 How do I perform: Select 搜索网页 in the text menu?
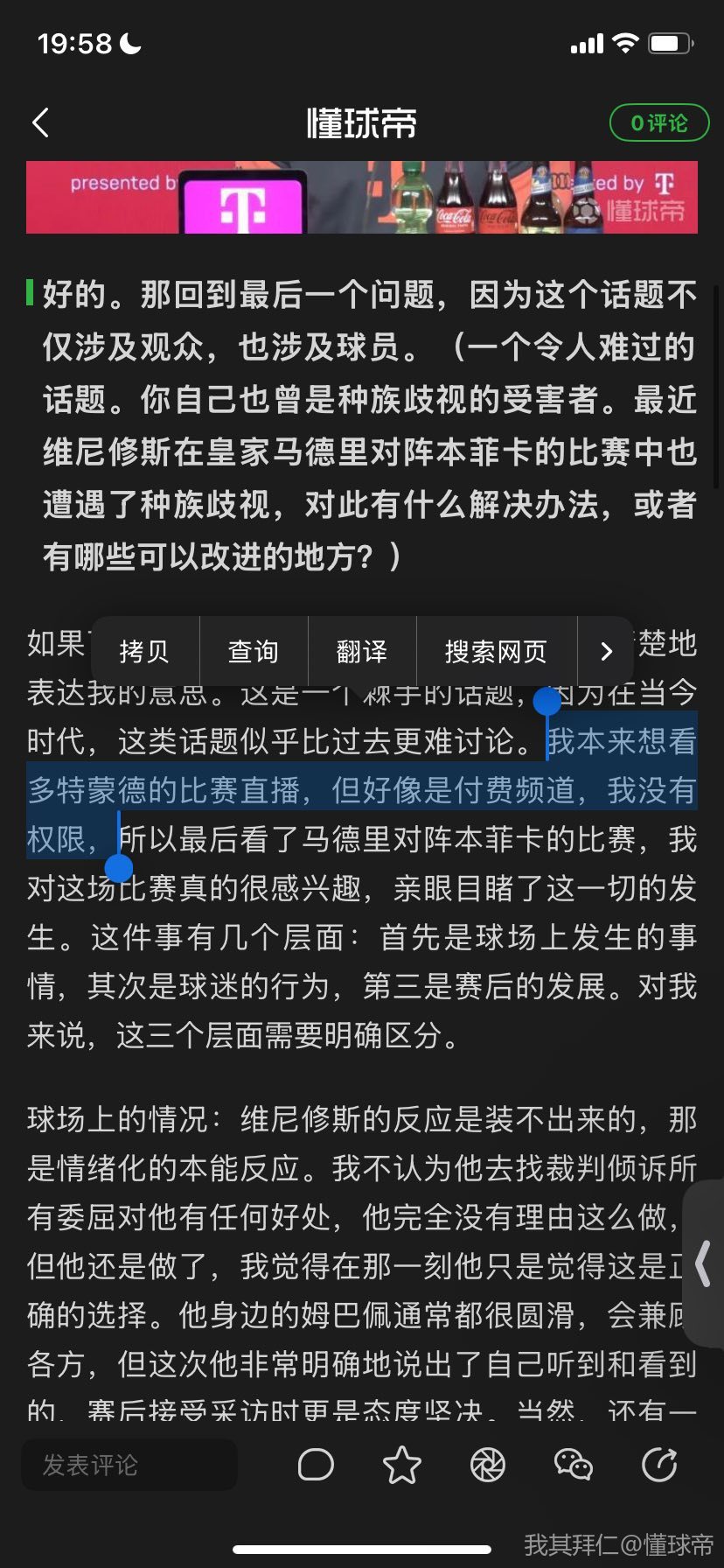[496, 651]
